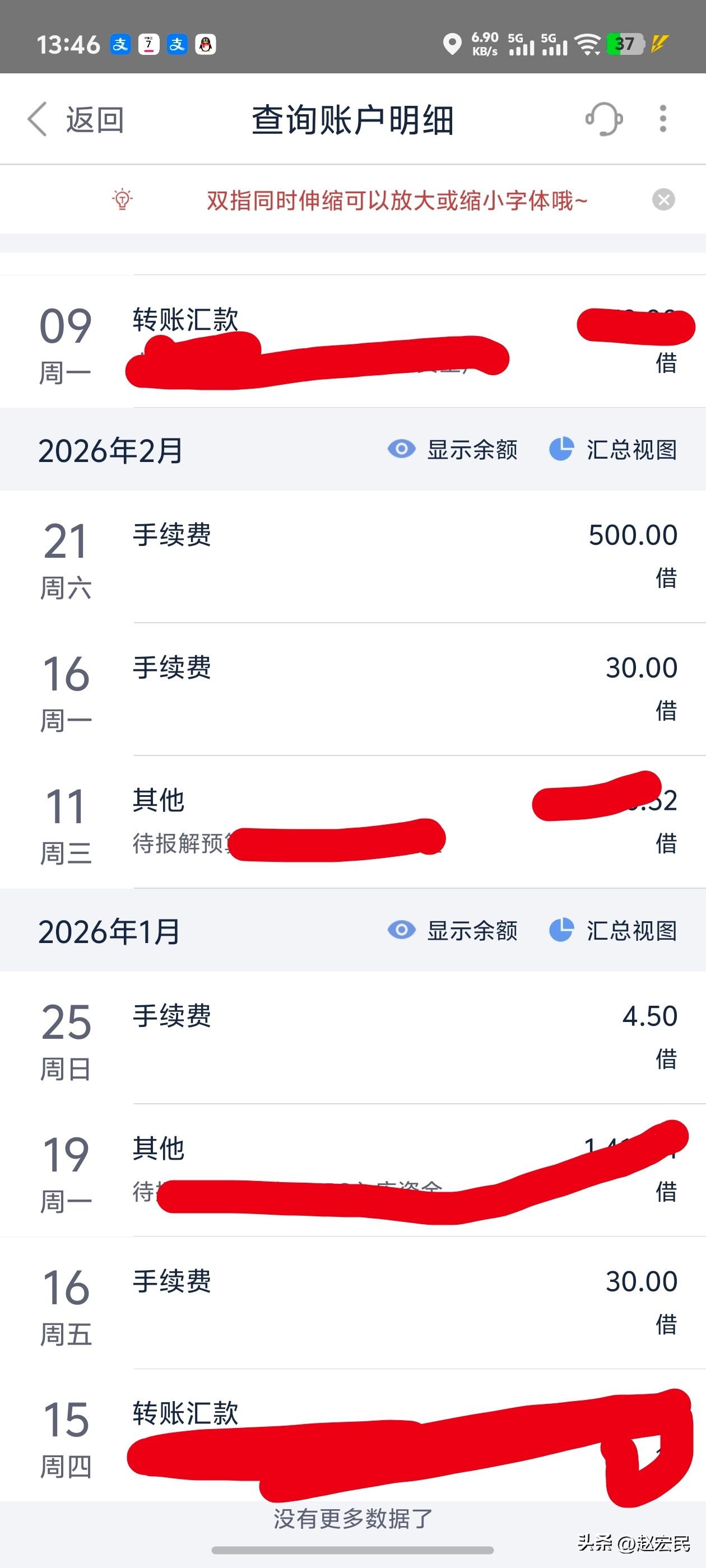
Task: Open the three-dot overflow menu
Action: (x=662, y=118)
